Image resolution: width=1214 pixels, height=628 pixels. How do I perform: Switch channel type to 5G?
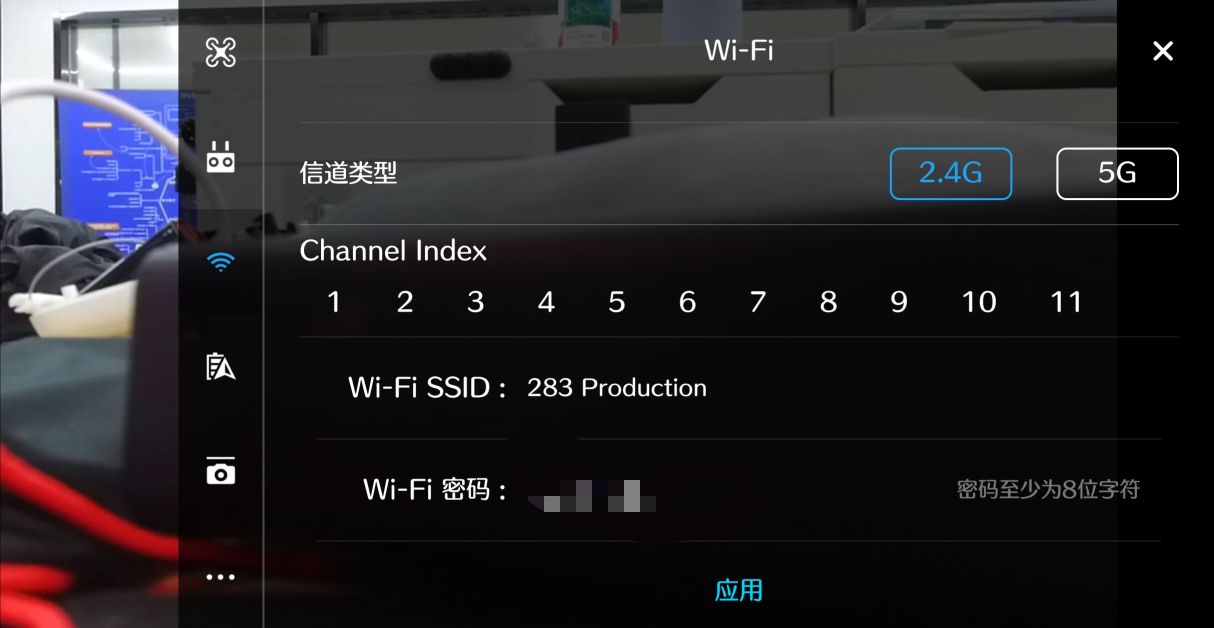[x=1117, y=174]
